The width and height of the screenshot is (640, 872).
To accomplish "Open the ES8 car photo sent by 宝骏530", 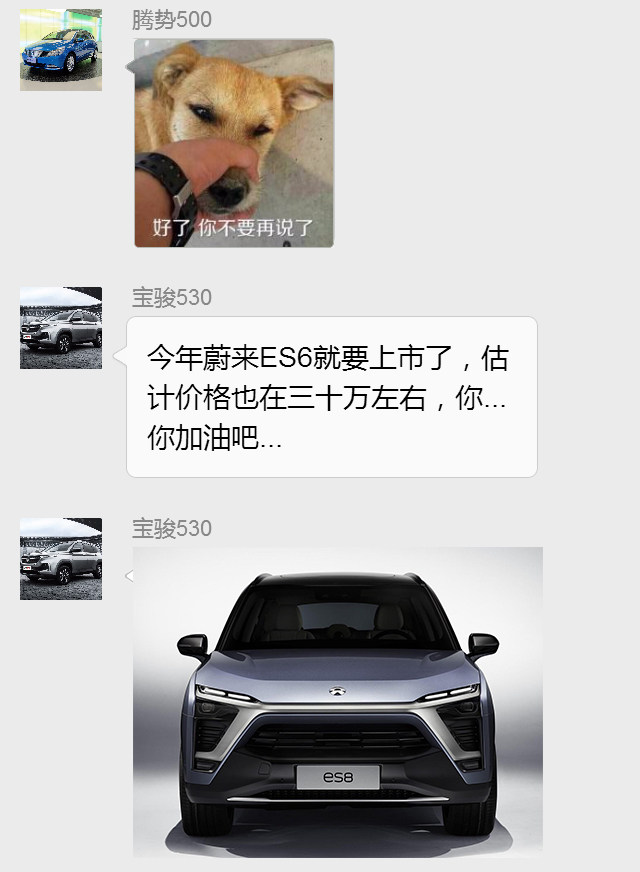I will point(338,701).
